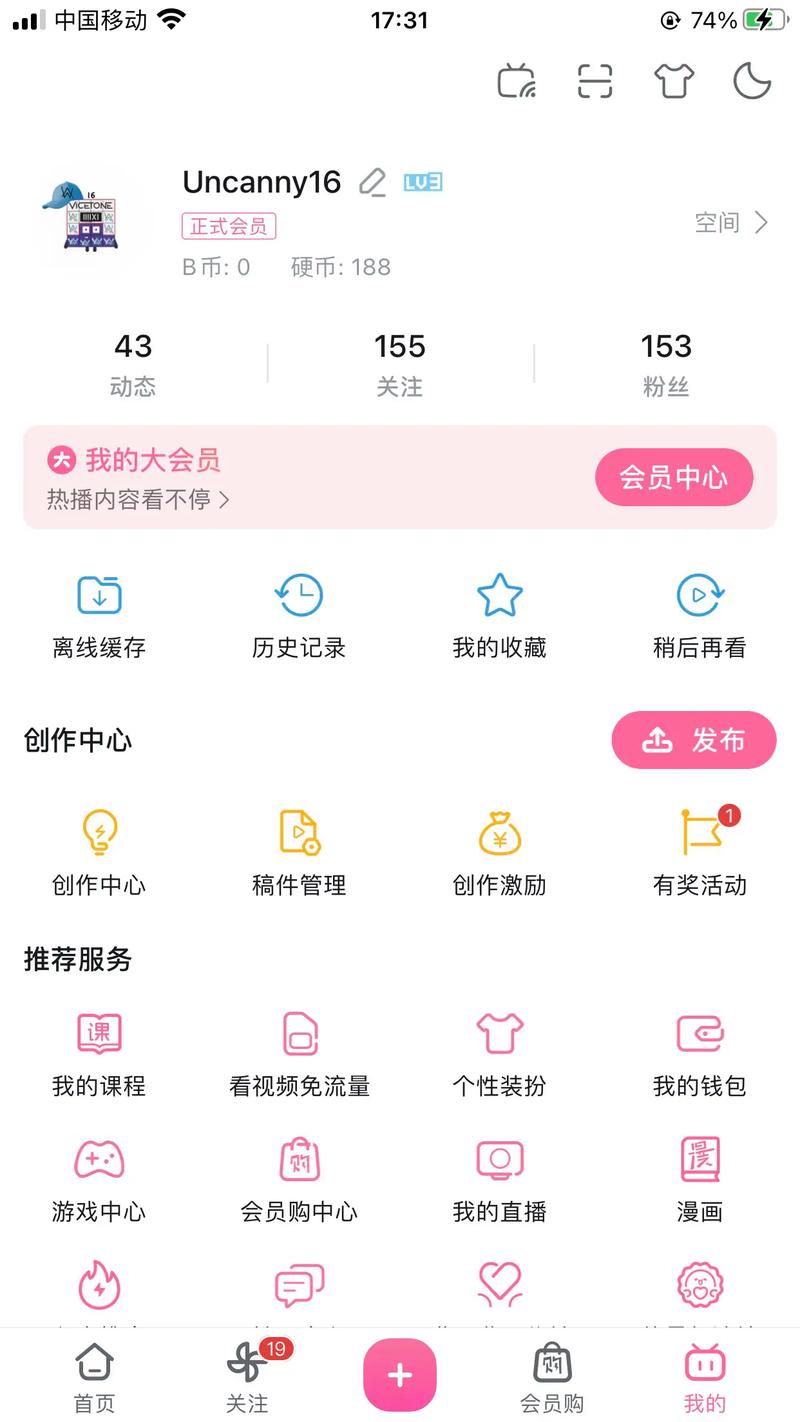800x1422 pixels.
Task: Expand 空间 with its chevron
Action: pyautogui.click(x=730, y=223)
